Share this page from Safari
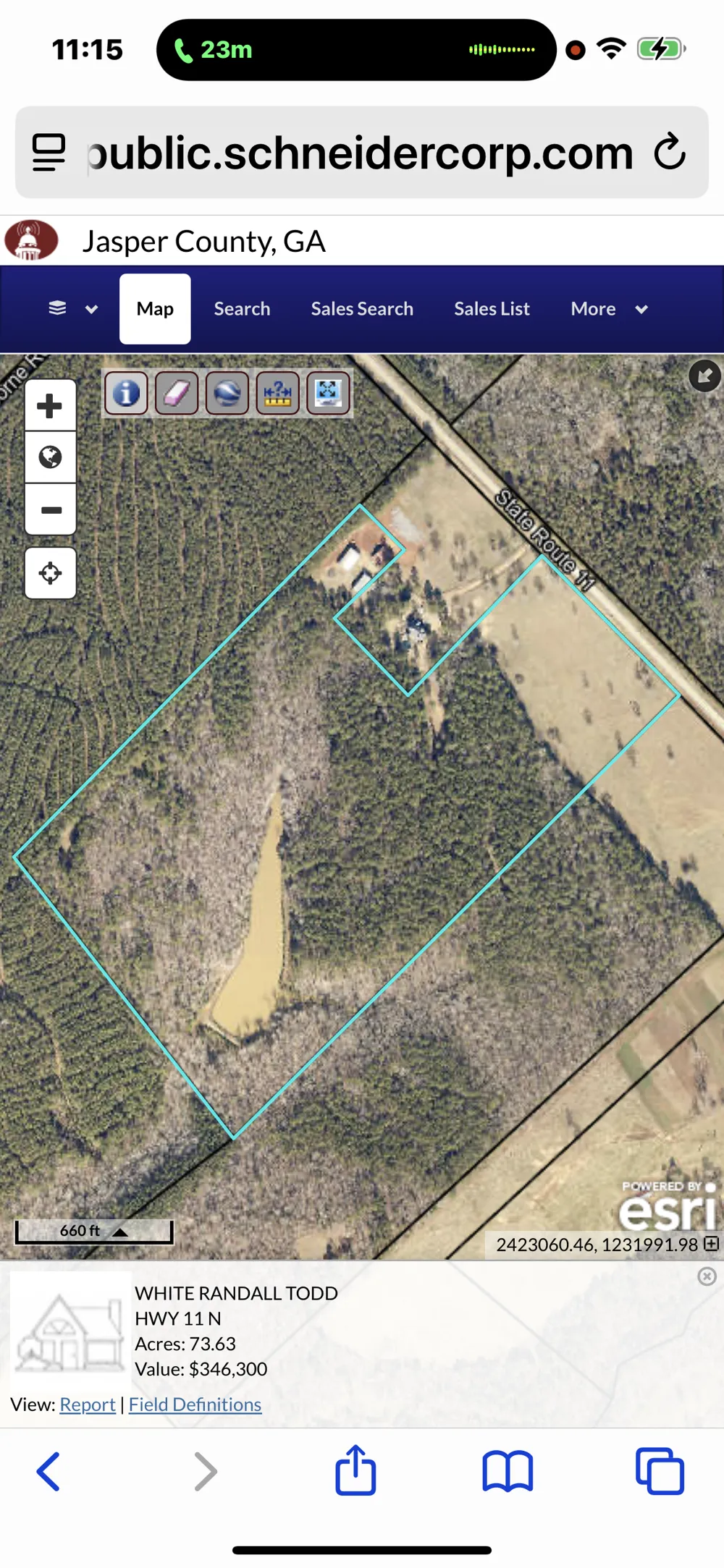The height and width of the screenshot is (1568, 724). 355,1470
